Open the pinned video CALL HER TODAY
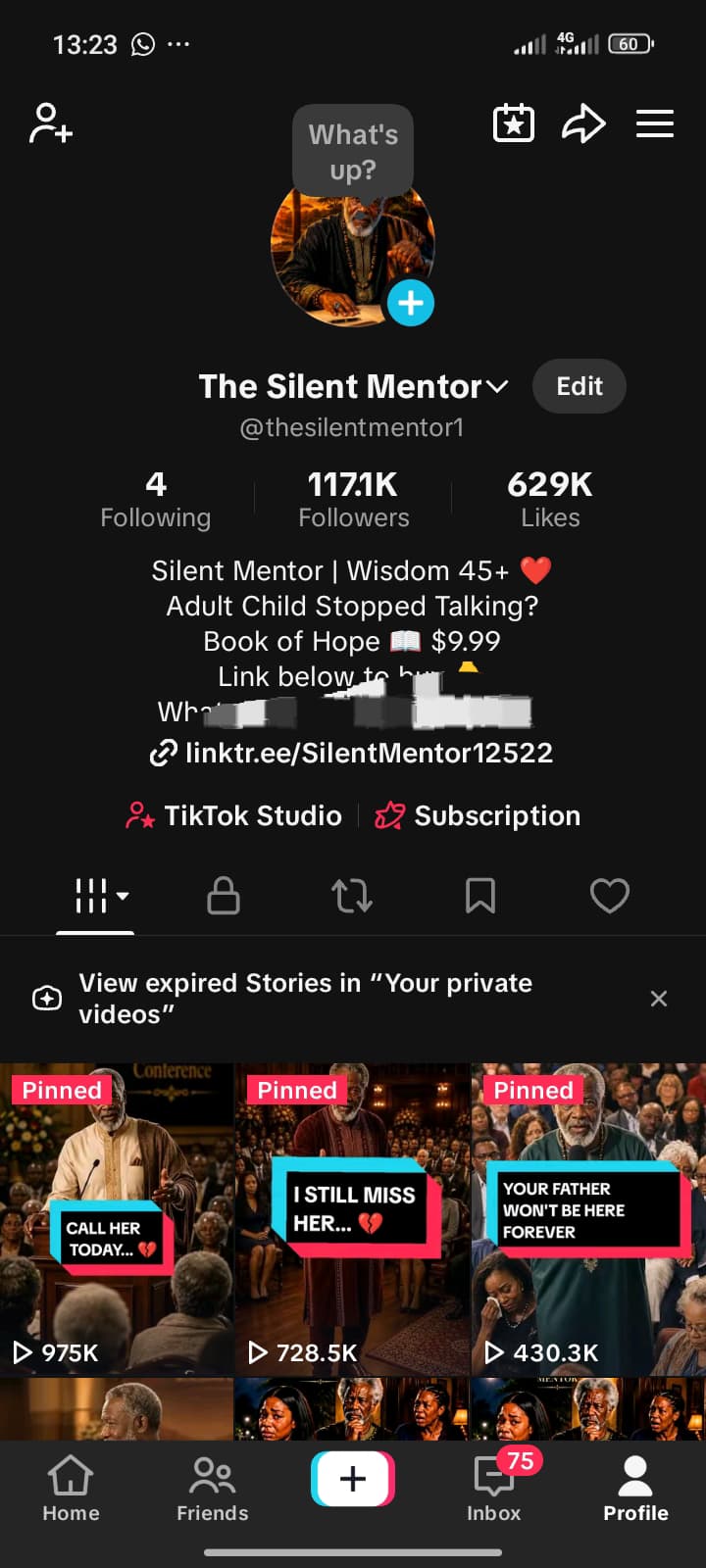706x1568 pixels. [117, 1219]
